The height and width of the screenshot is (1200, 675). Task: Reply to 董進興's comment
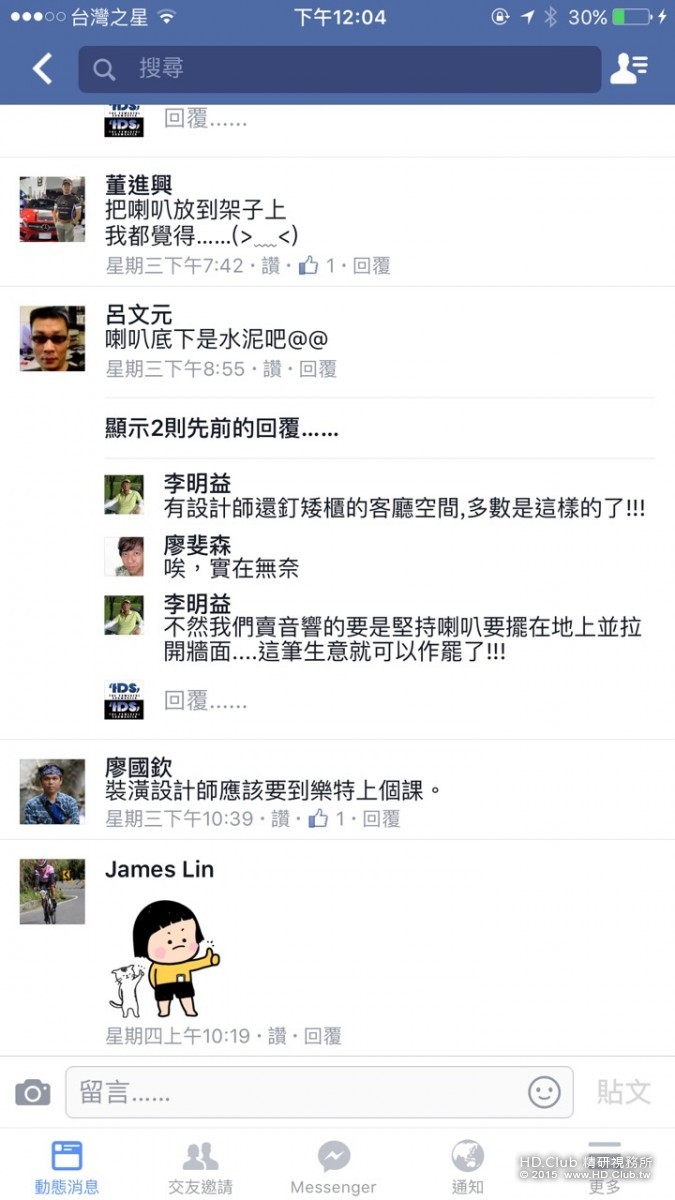(371, 266)
